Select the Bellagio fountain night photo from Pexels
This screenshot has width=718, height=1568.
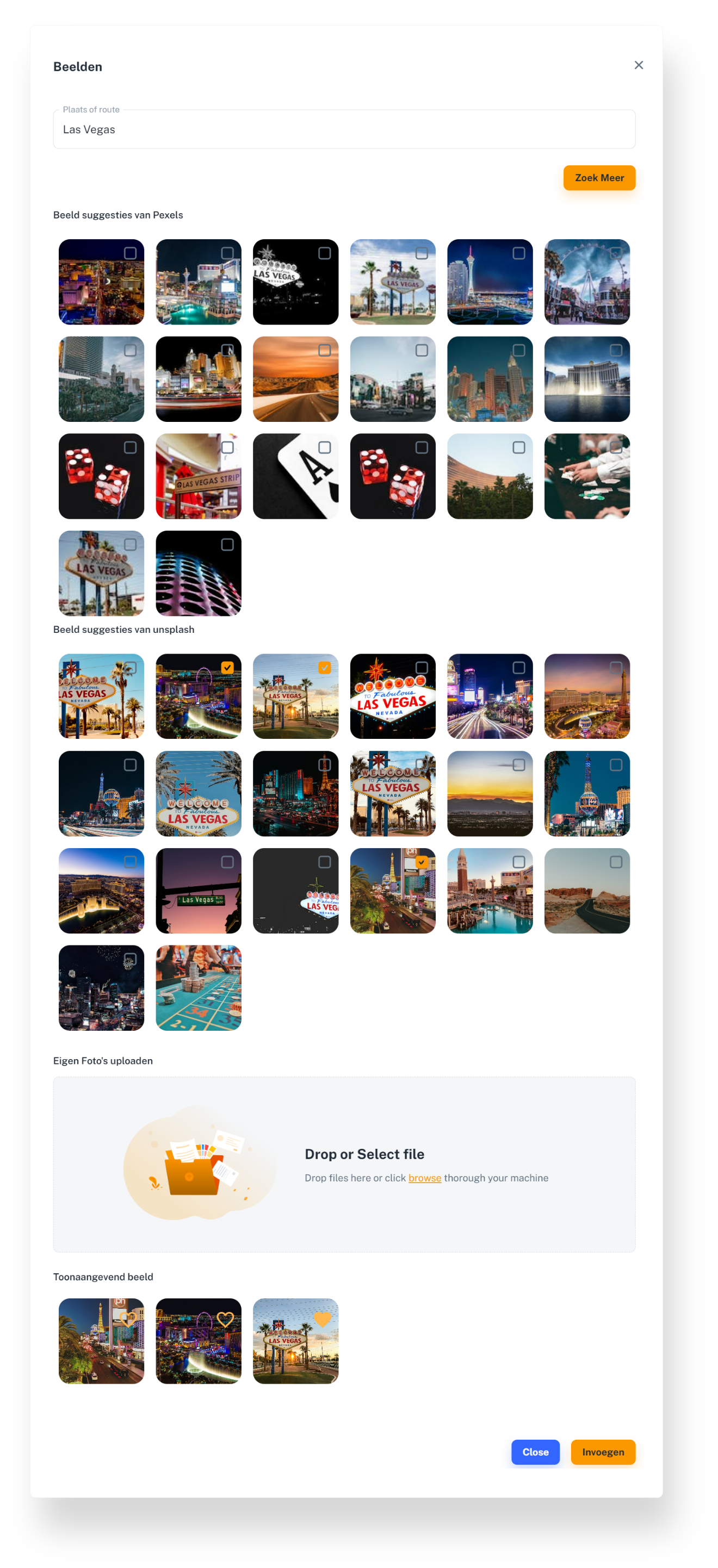[616, 351]
